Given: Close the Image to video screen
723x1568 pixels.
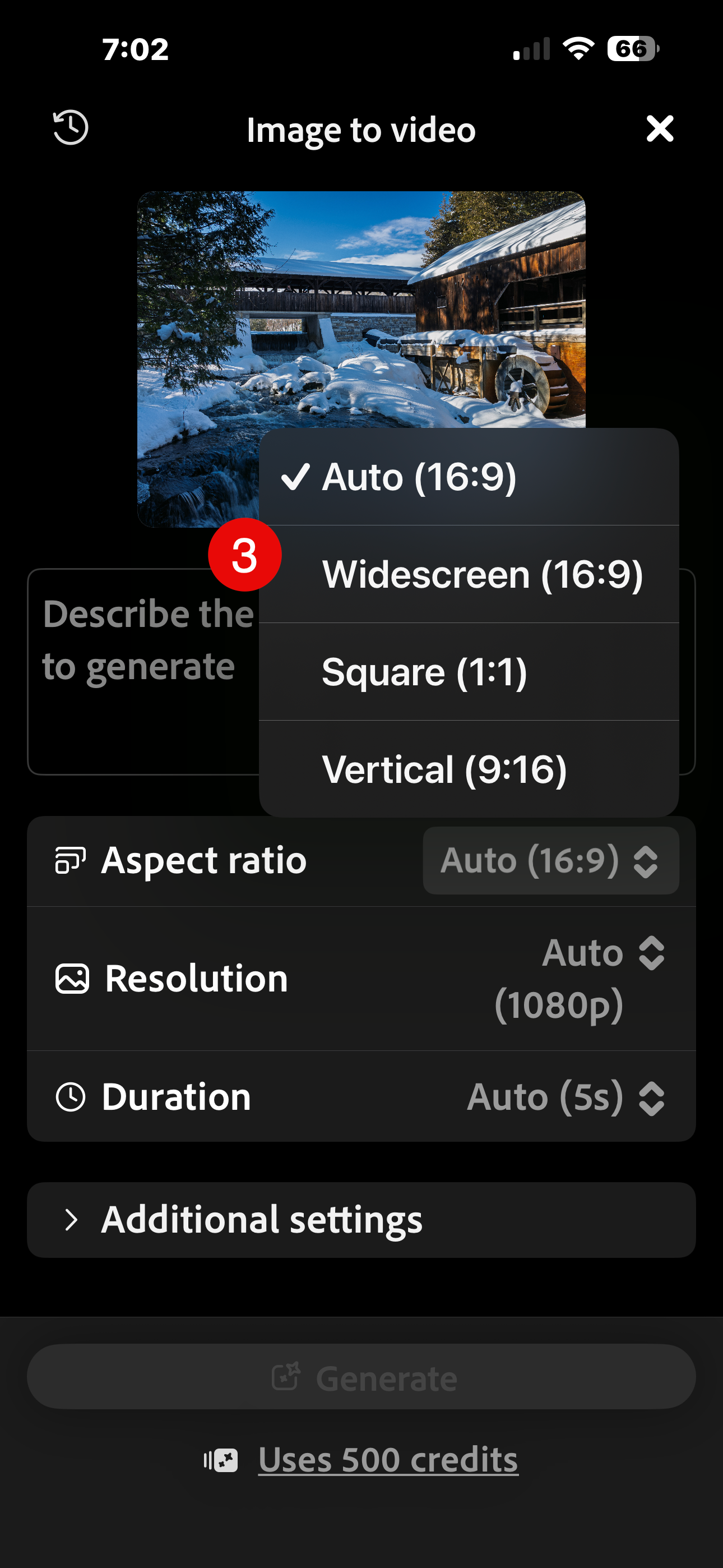Looking at the screenshot, I should tap(659, 128).
